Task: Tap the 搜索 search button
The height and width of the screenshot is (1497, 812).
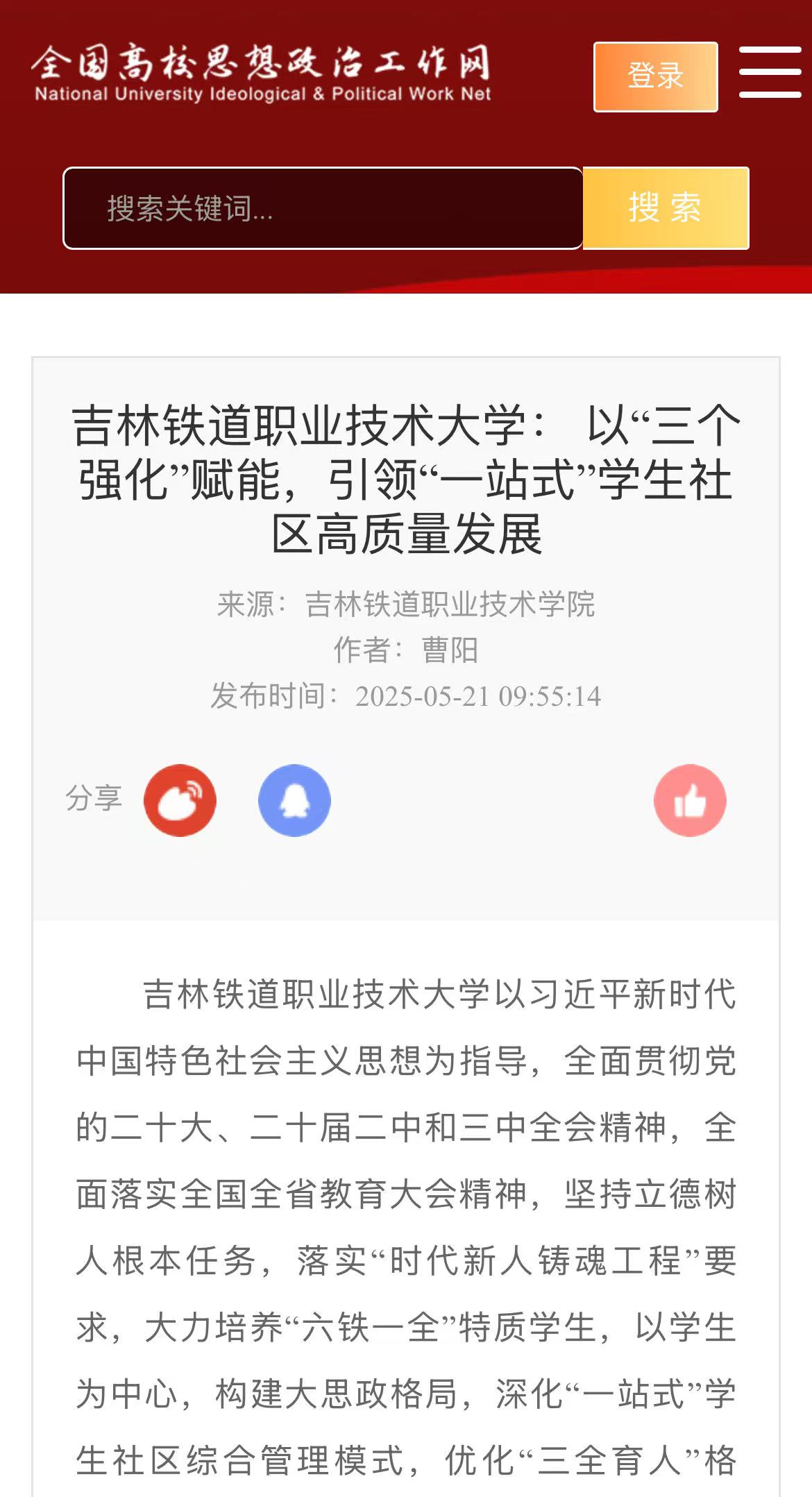Action: click(666, 208)
